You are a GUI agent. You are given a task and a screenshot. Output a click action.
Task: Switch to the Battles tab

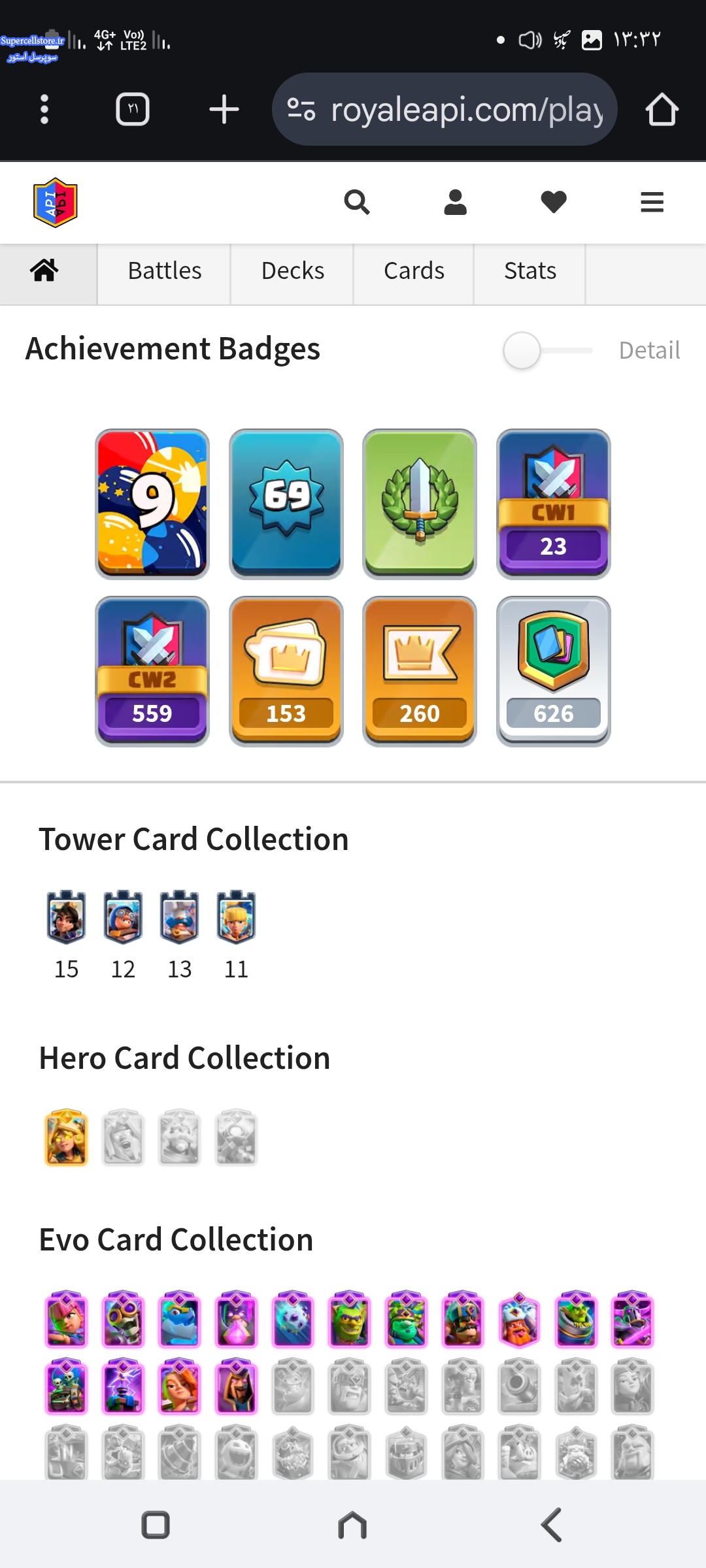pos(165,270)
